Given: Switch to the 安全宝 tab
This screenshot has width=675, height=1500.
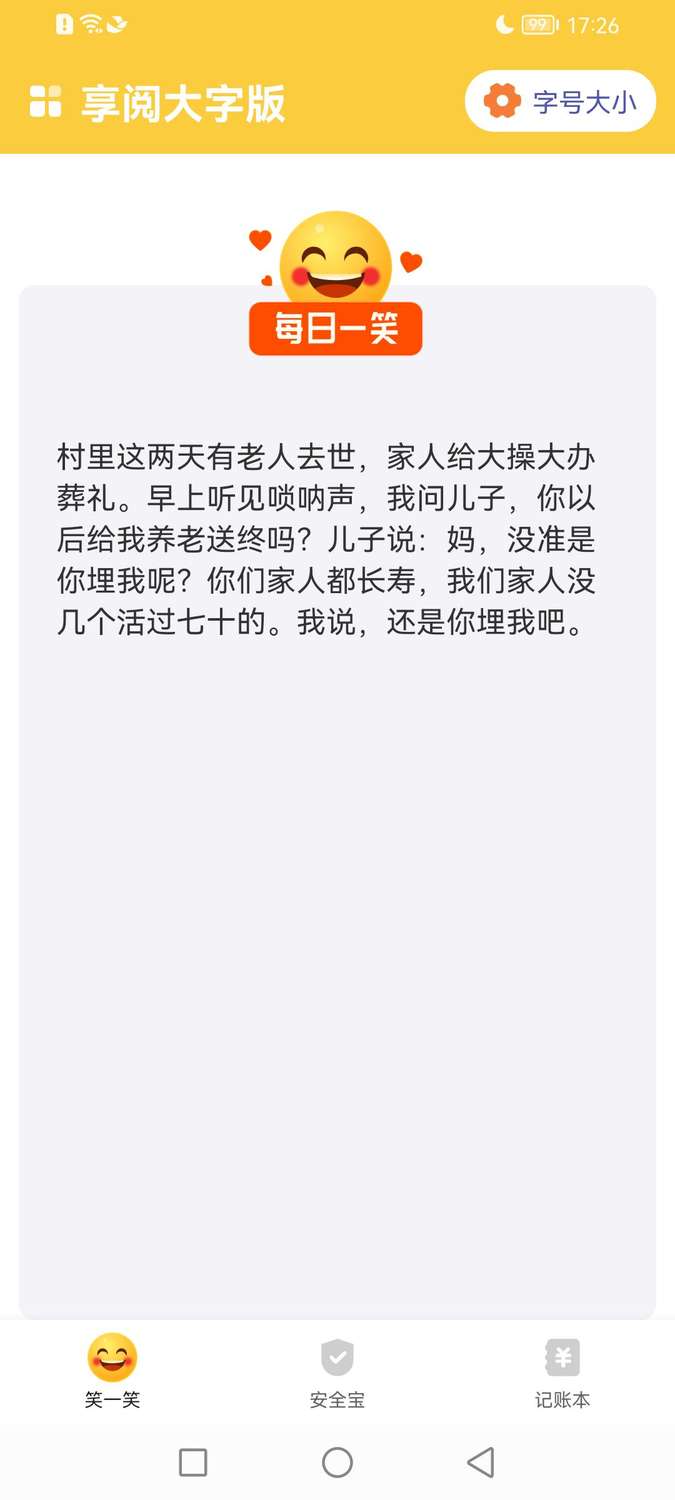Looking at the screenshot, I should pos(337,1371).
